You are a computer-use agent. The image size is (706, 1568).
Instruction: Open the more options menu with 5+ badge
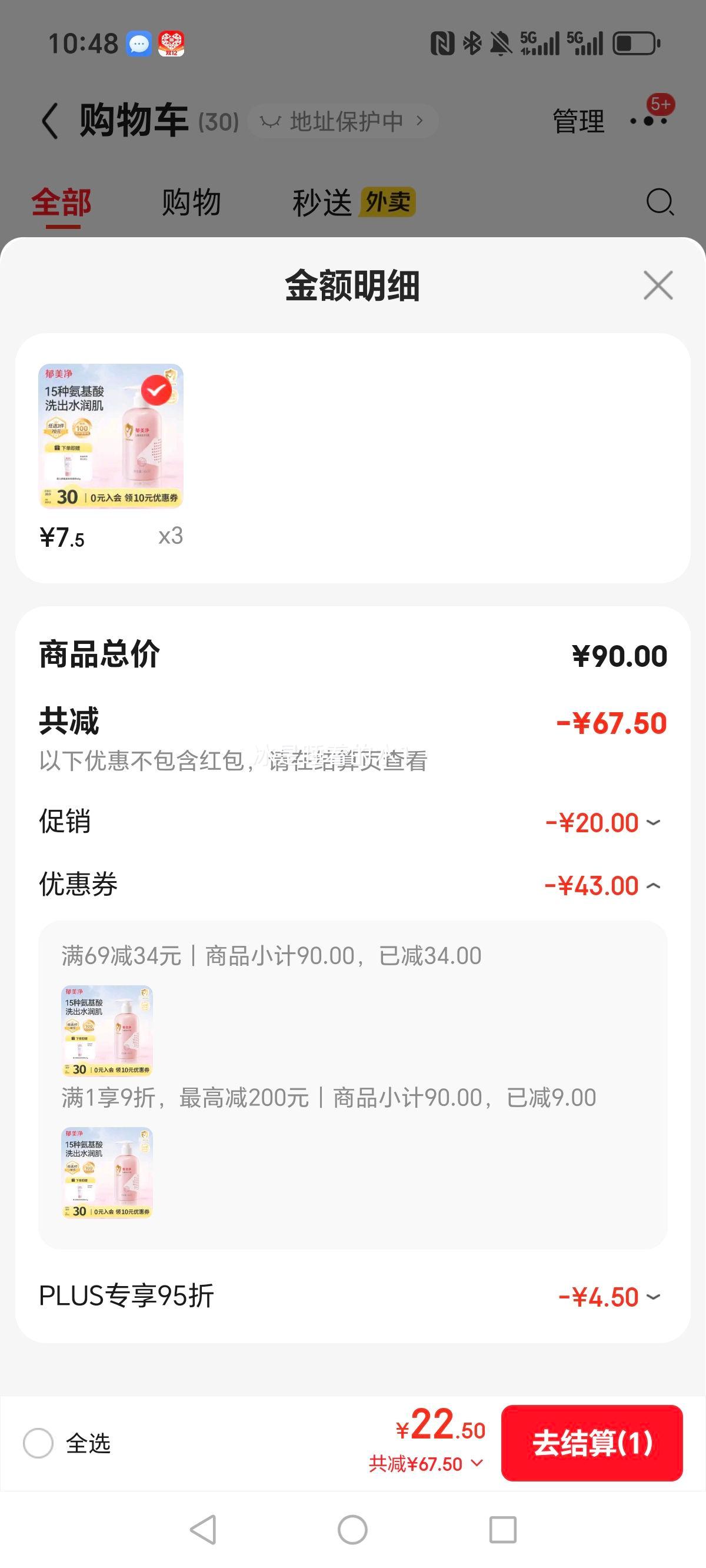[649, 120]
